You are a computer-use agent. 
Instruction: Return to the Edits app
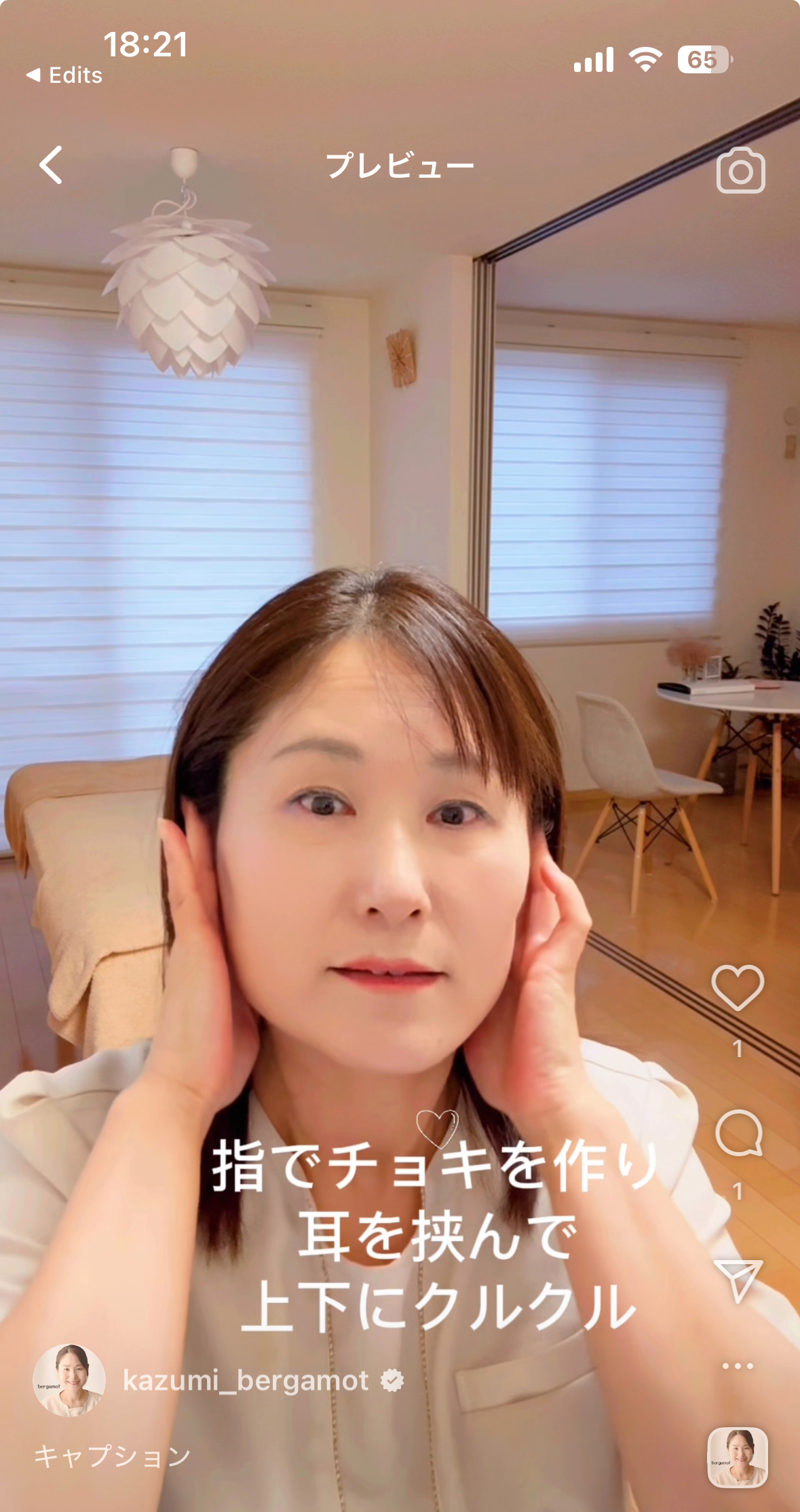65,75
